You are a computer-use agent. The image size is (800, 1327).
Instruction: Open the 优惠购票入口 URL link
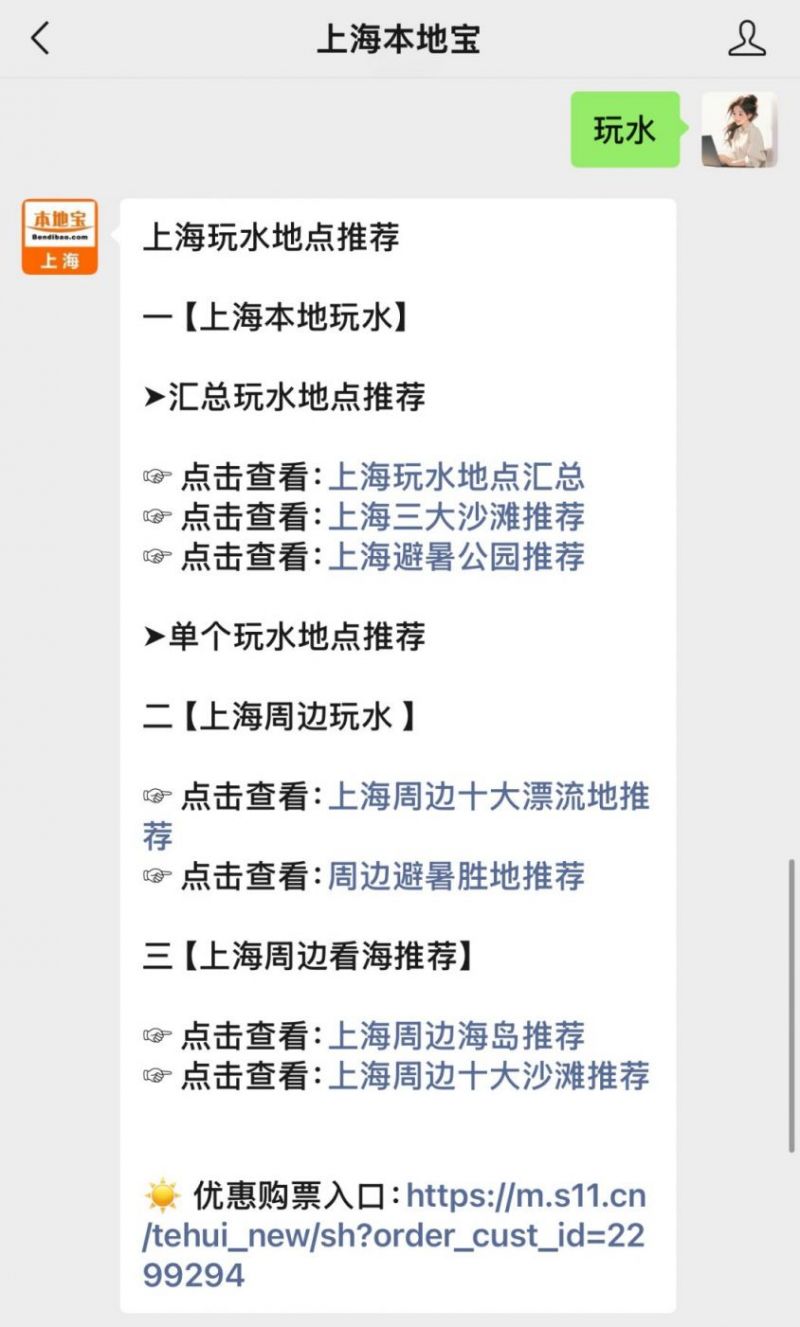(395, 1235)
